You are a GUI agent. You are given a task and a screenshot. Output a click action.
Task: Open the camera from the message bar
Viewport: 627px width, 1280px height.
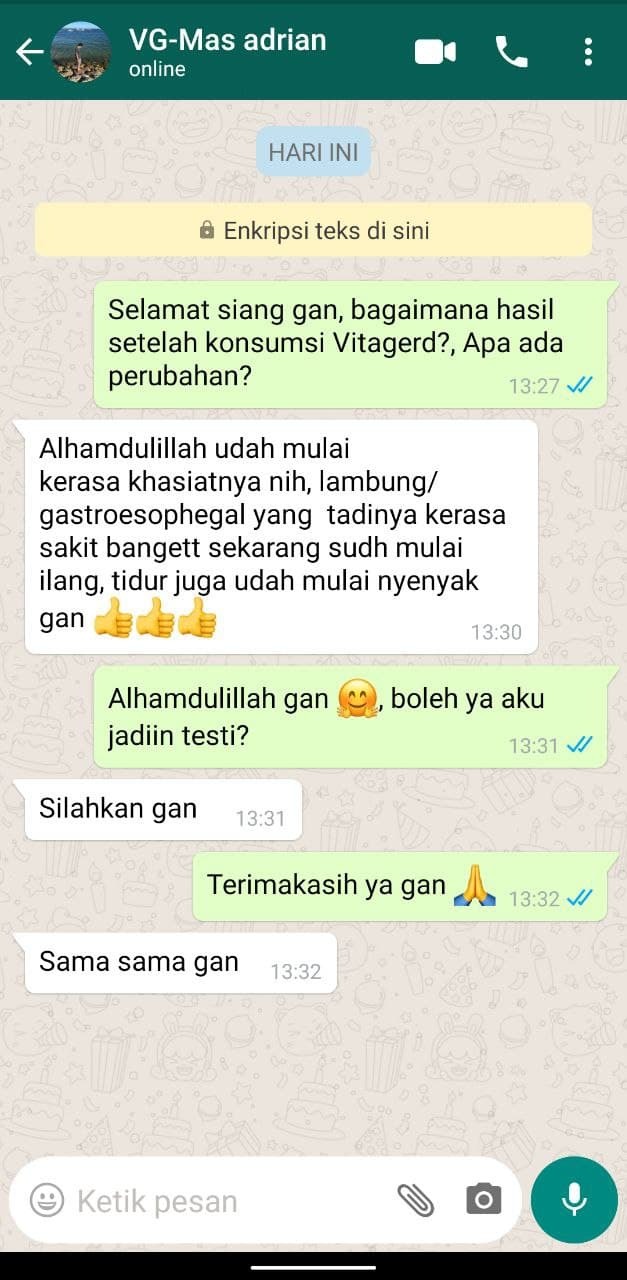click(483, 1199)
